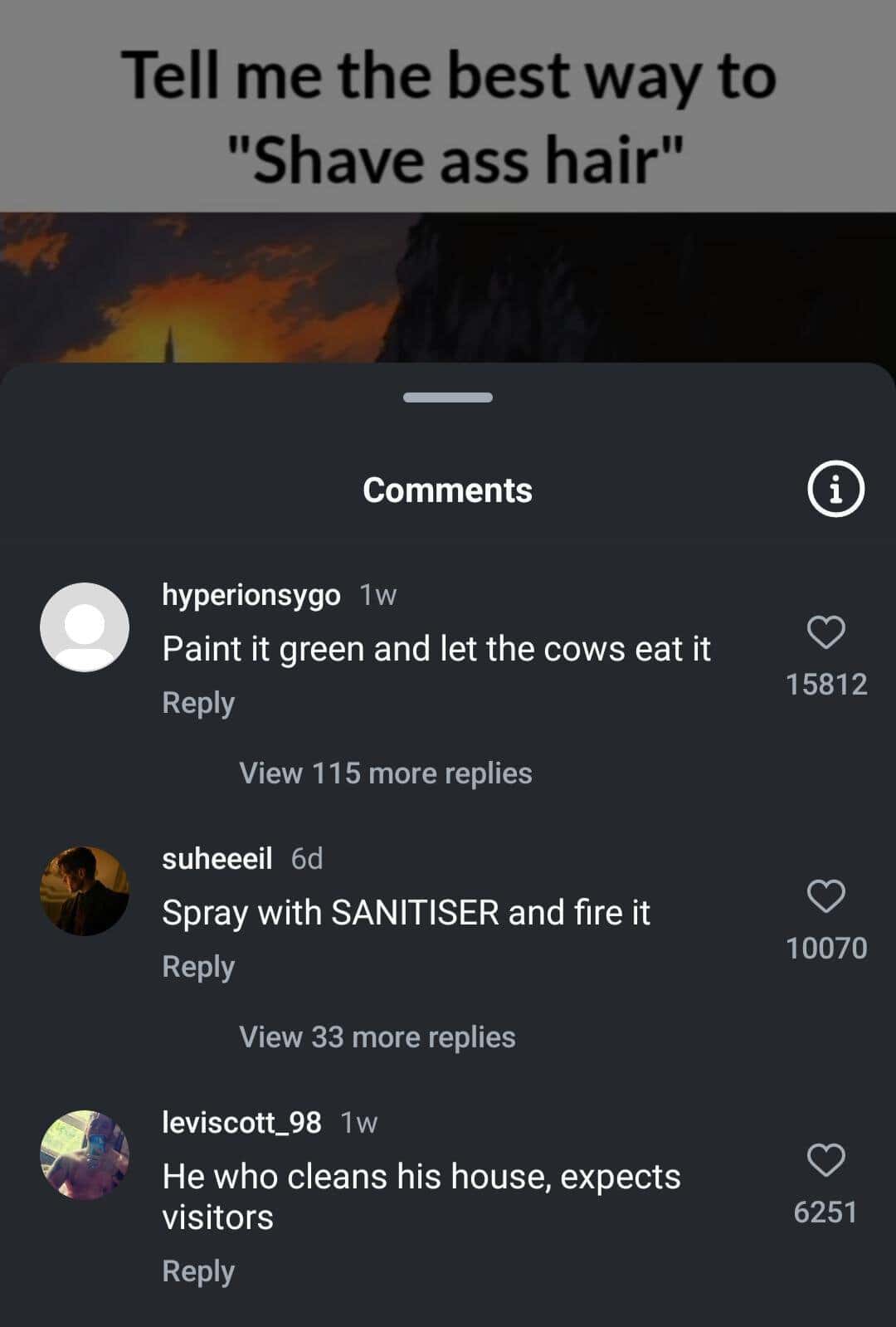Tap the suheeeil username
The width and height of the screenshot is (896, 1327).
[217, 859]
